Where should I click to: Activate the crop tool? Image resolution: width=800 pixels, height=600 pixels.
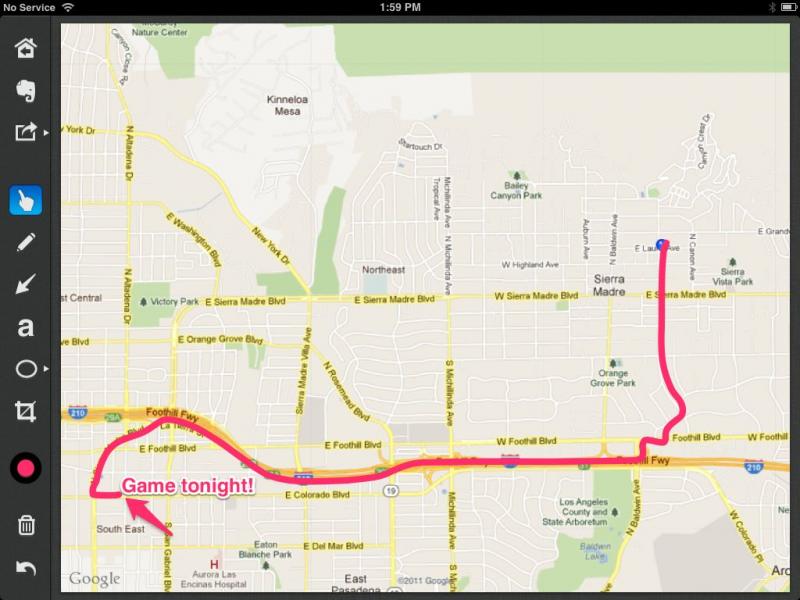coord(26,411)
